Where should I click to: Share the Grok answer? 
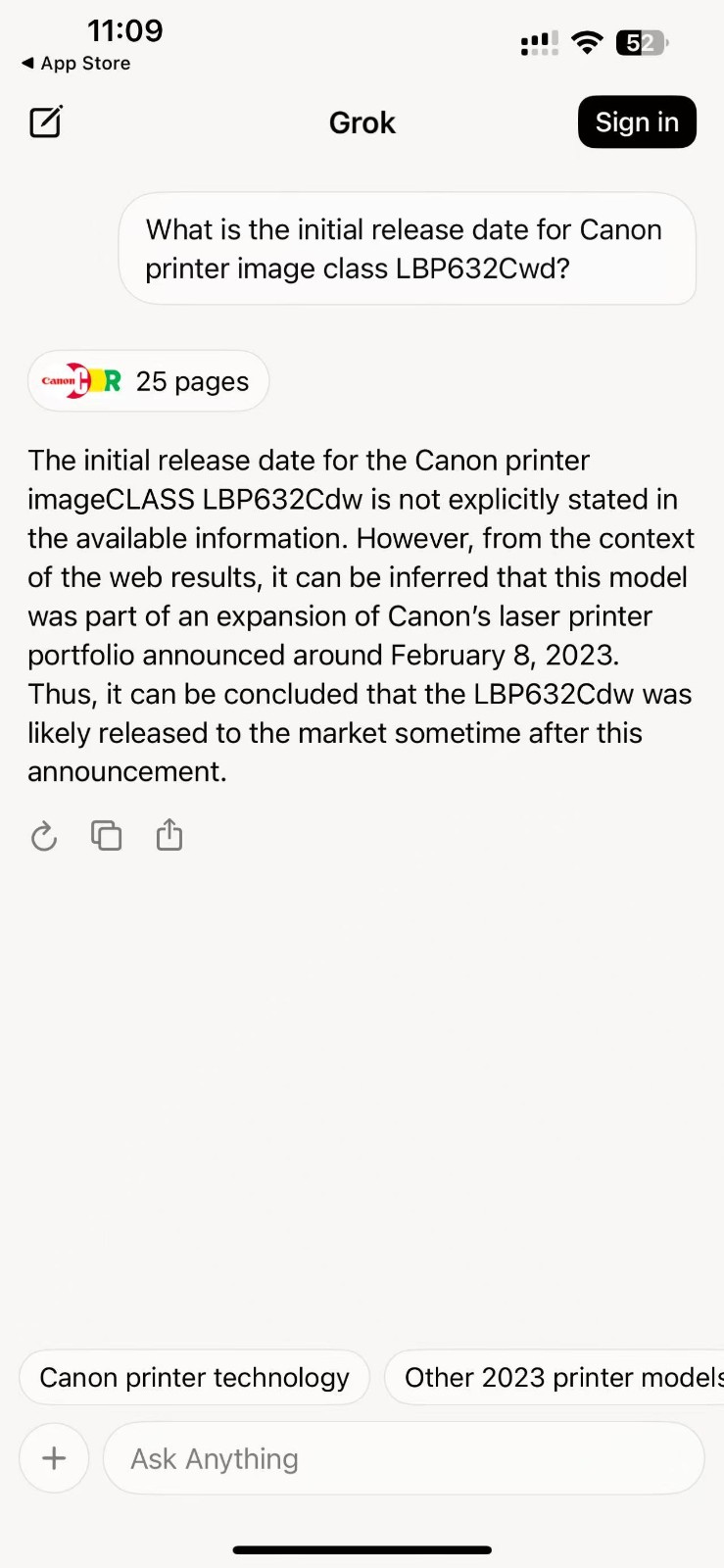click(169, 834)
